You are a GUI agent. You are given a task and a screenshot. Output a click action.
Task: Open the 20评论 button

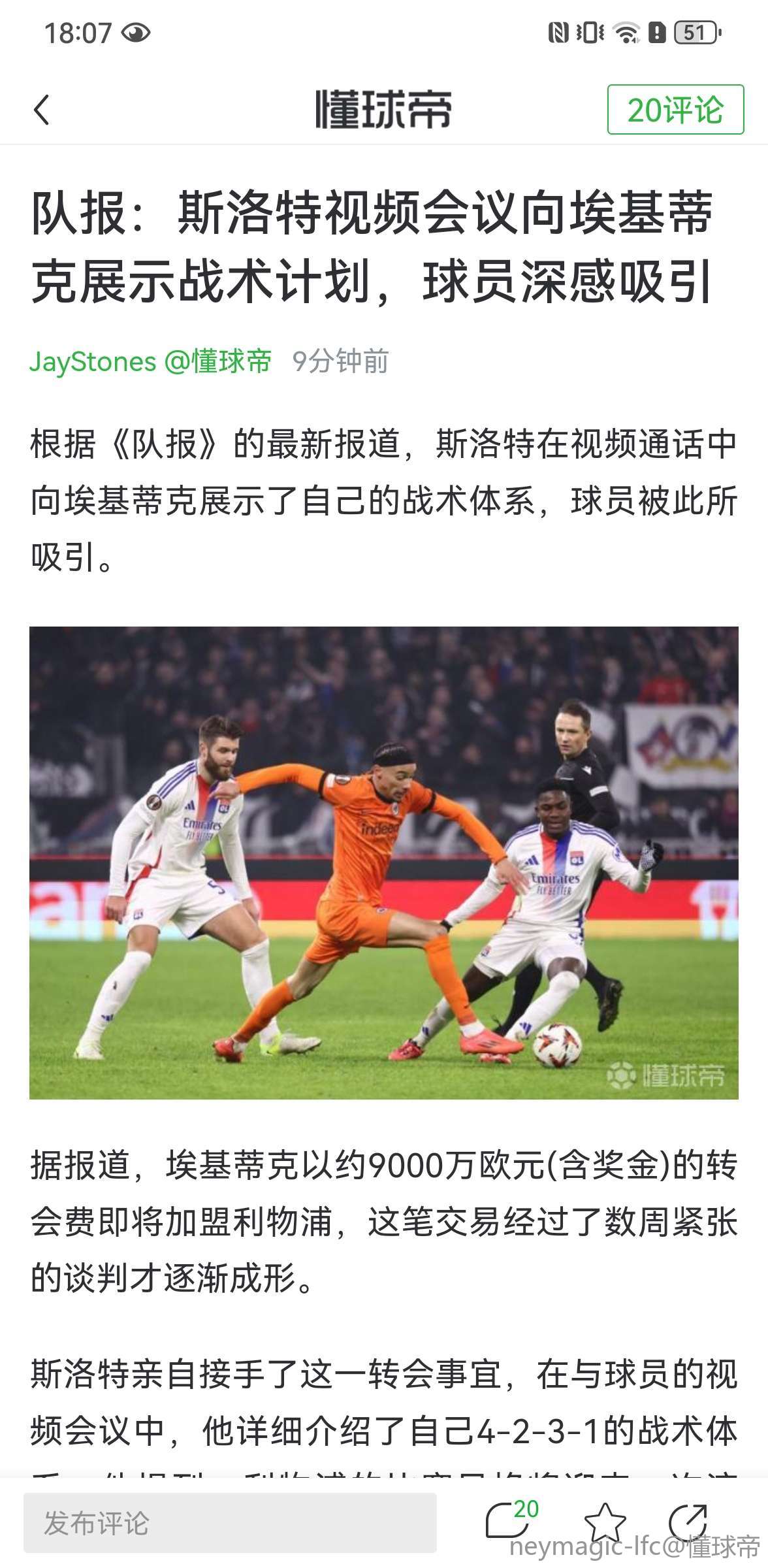[675, 110]
